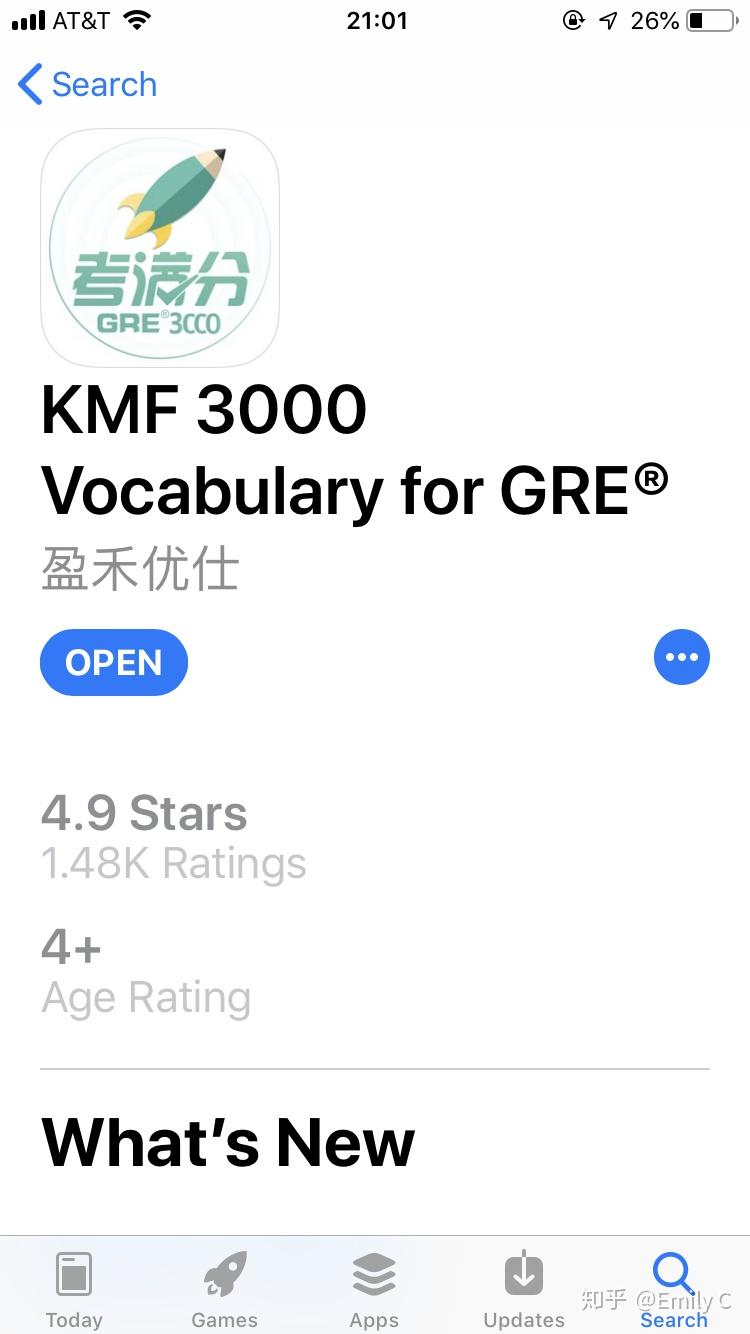View the 1.48K Ratings summary
This screenshot has height=1334, width=750.
[x=173, y=863]
